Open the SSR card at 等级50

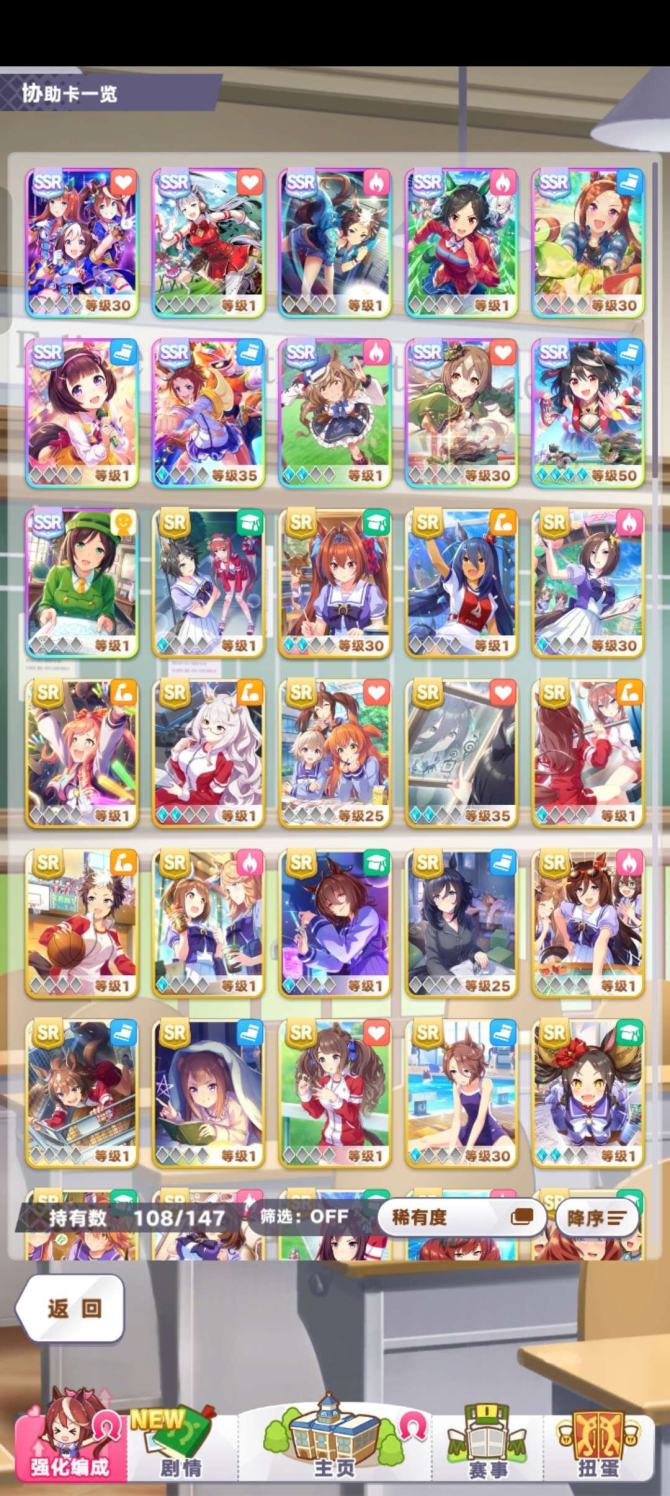[x=588, y=412]
